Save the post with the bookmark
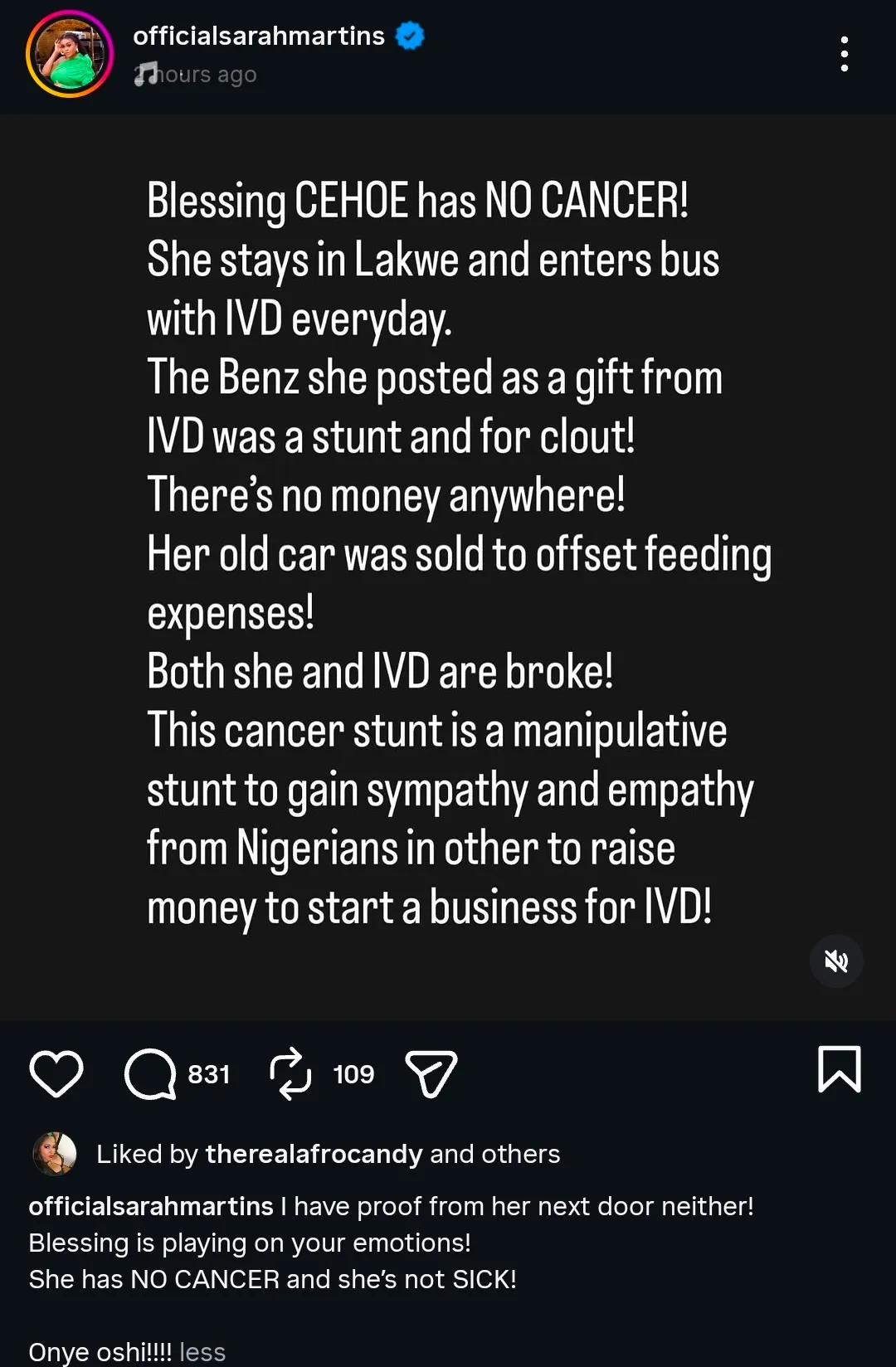Screen dimensions: 896x1367 [x=839, y=1069]
